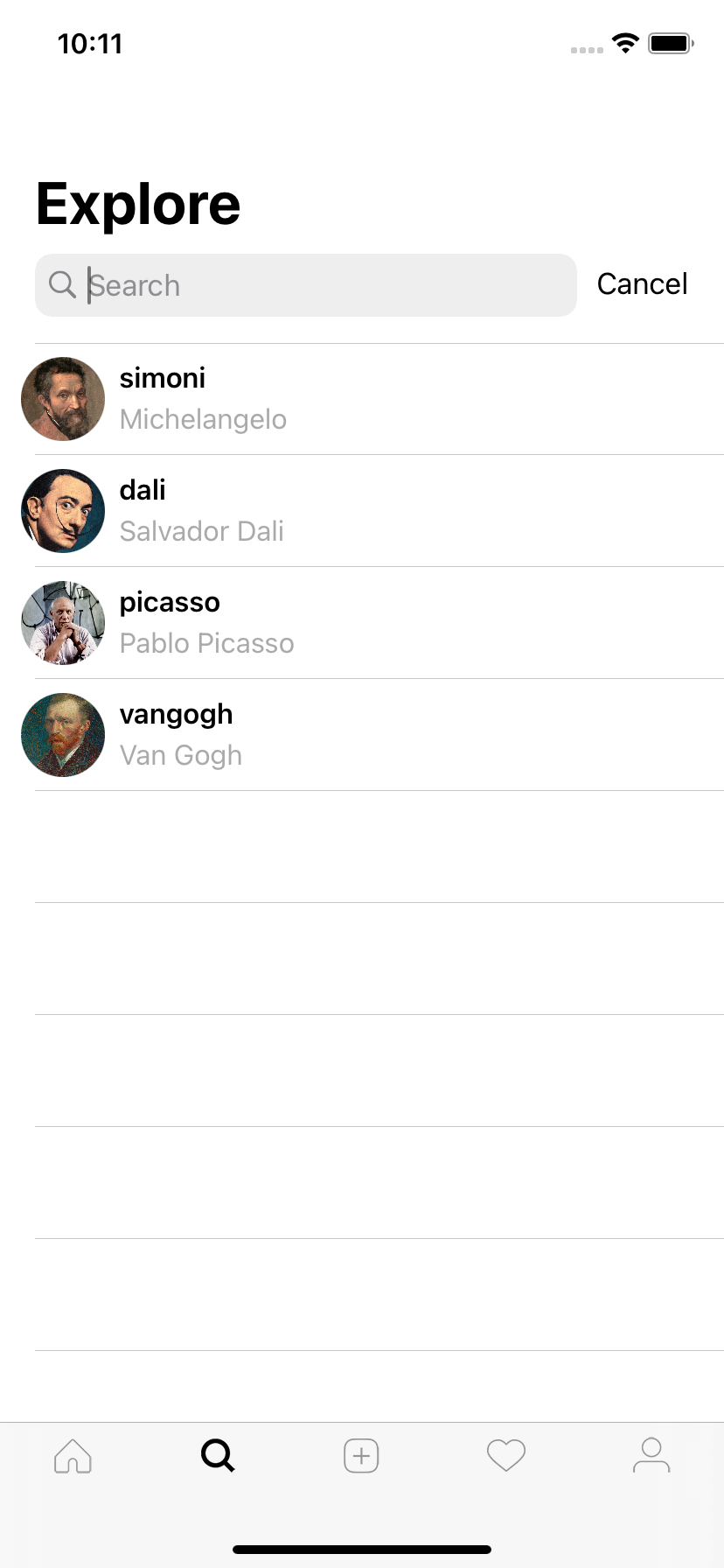
Task: Switch to the search explore tab
Action: click(x=218, y=1456)
